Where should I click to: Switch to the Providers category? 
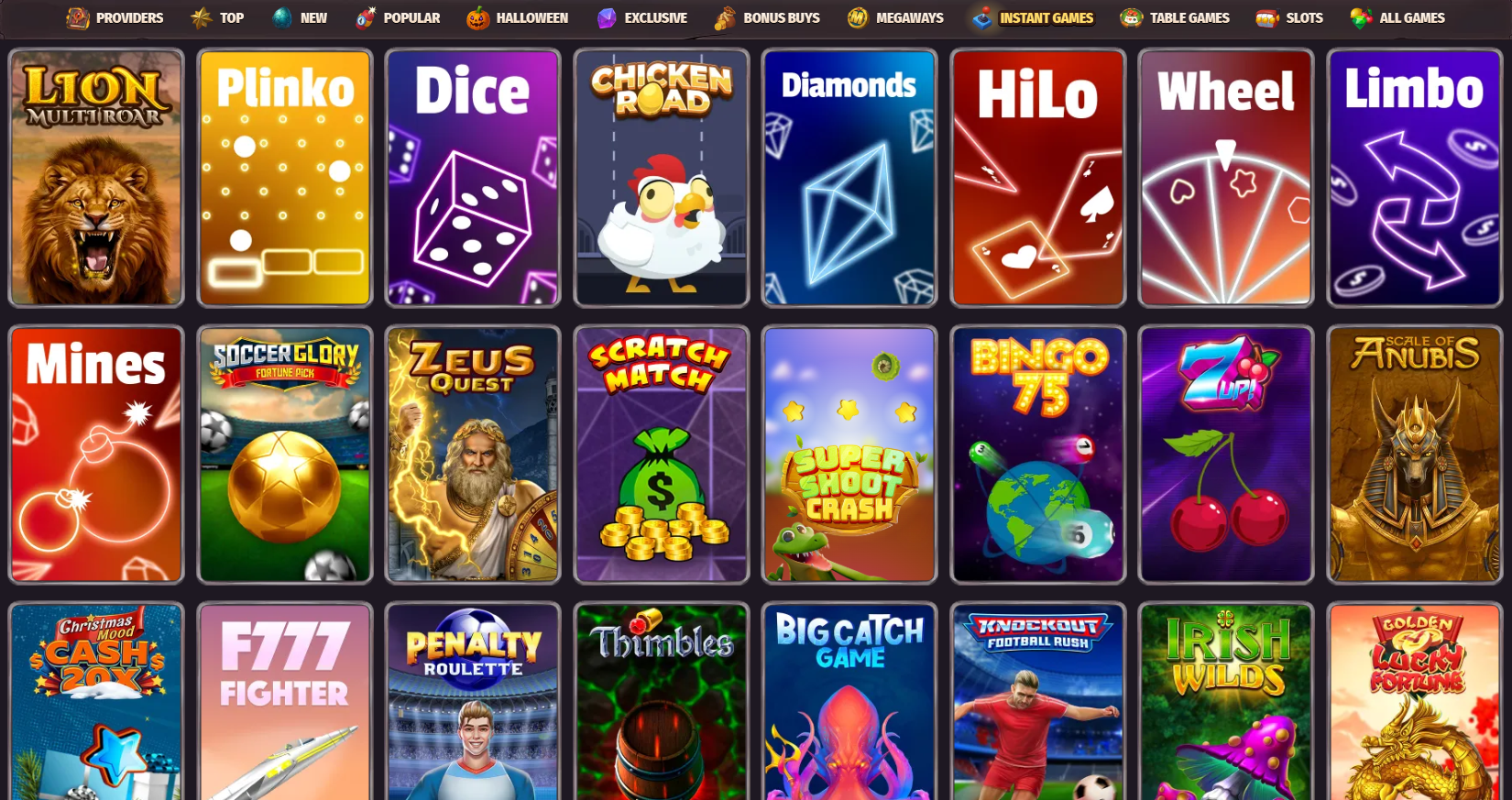click(x=115, y=17)
